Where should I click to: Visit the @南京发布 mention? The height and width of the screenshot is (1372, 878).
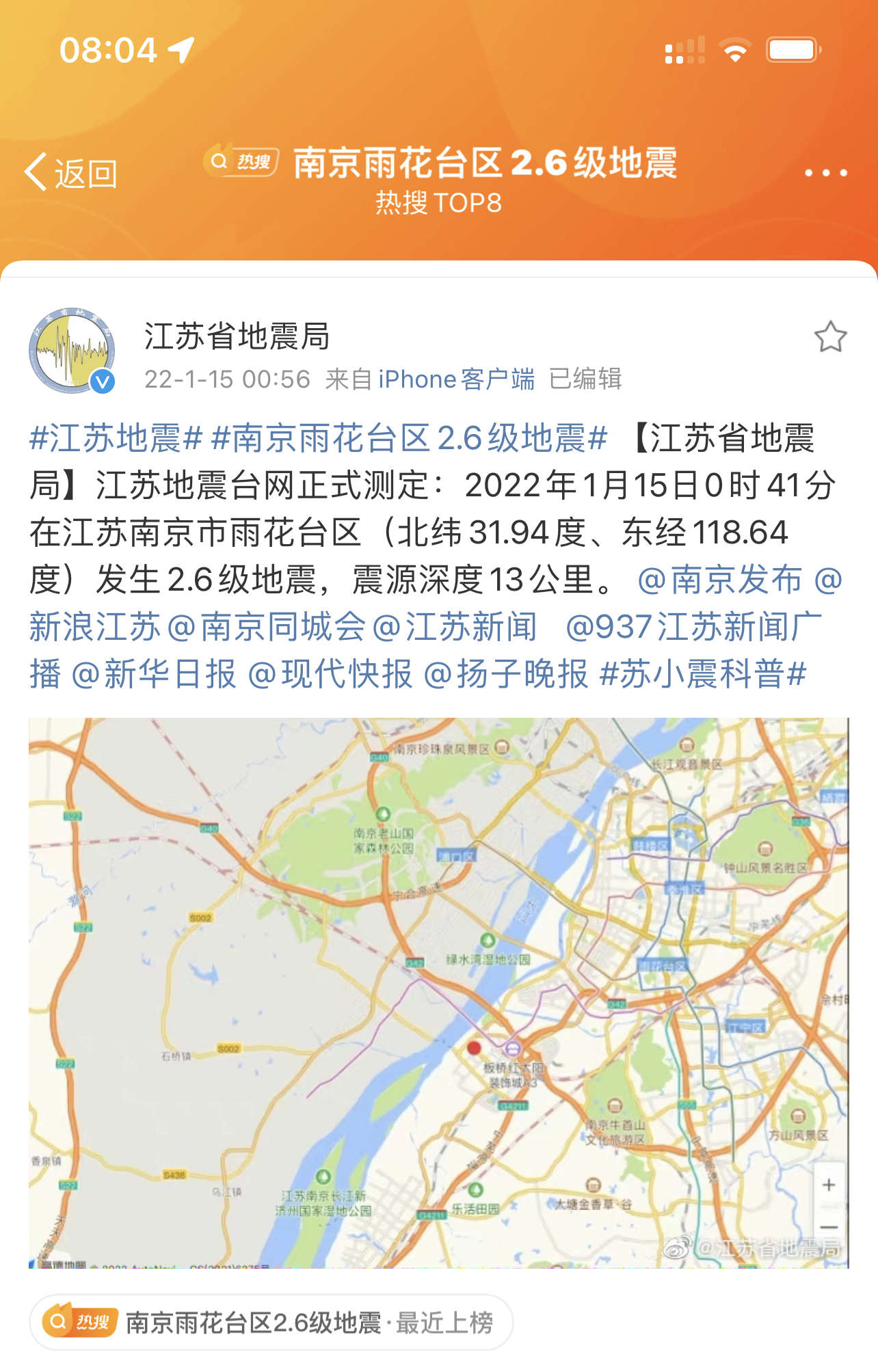pos(719,580)
